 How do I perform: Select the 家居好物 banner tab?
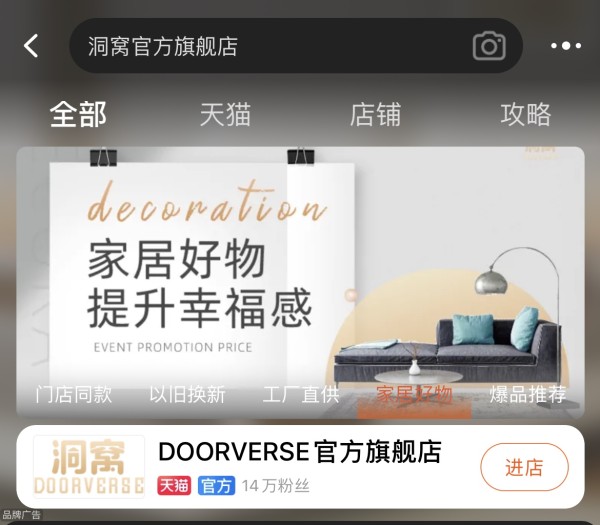[x=414, y=394]
